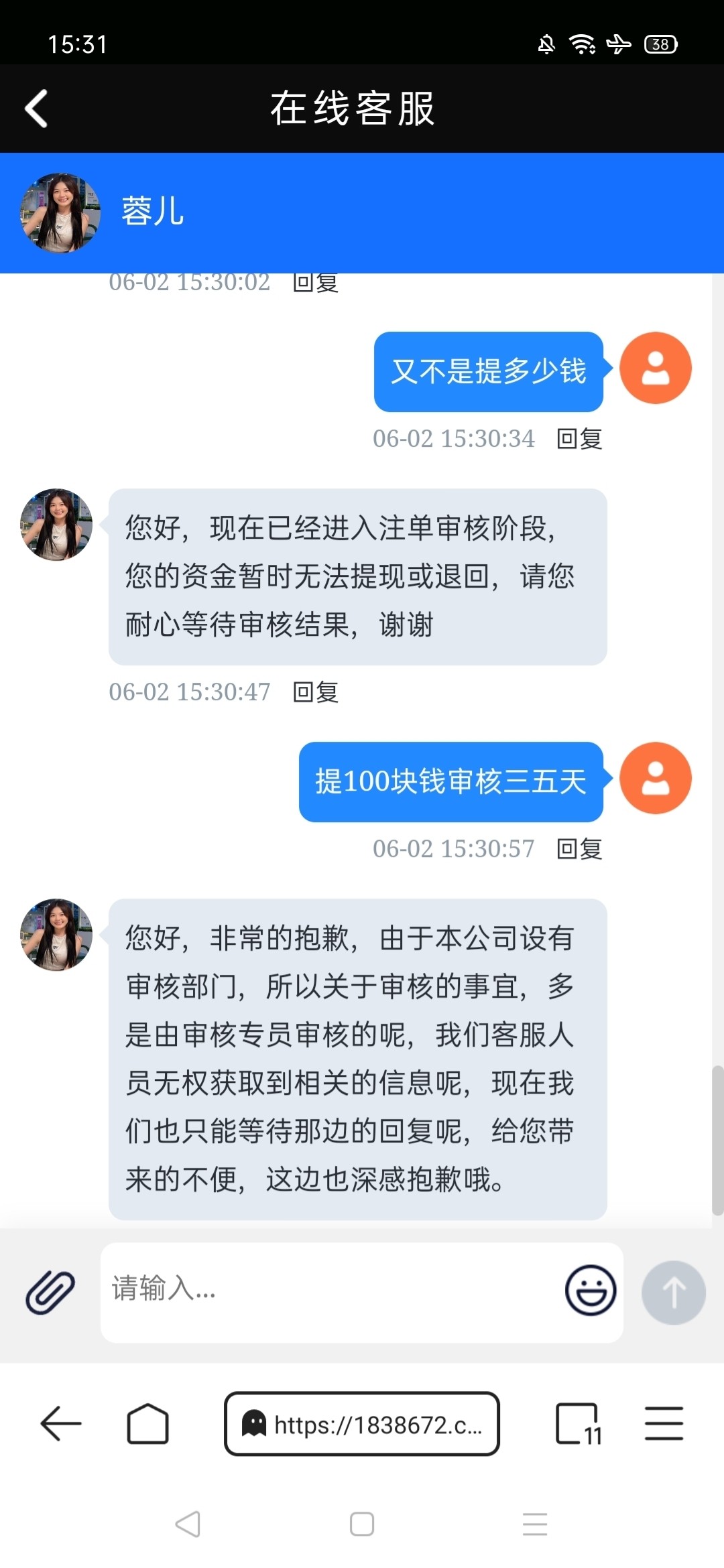
Task: Tap the system recent apps button
Action: [x=535, y=1524]
